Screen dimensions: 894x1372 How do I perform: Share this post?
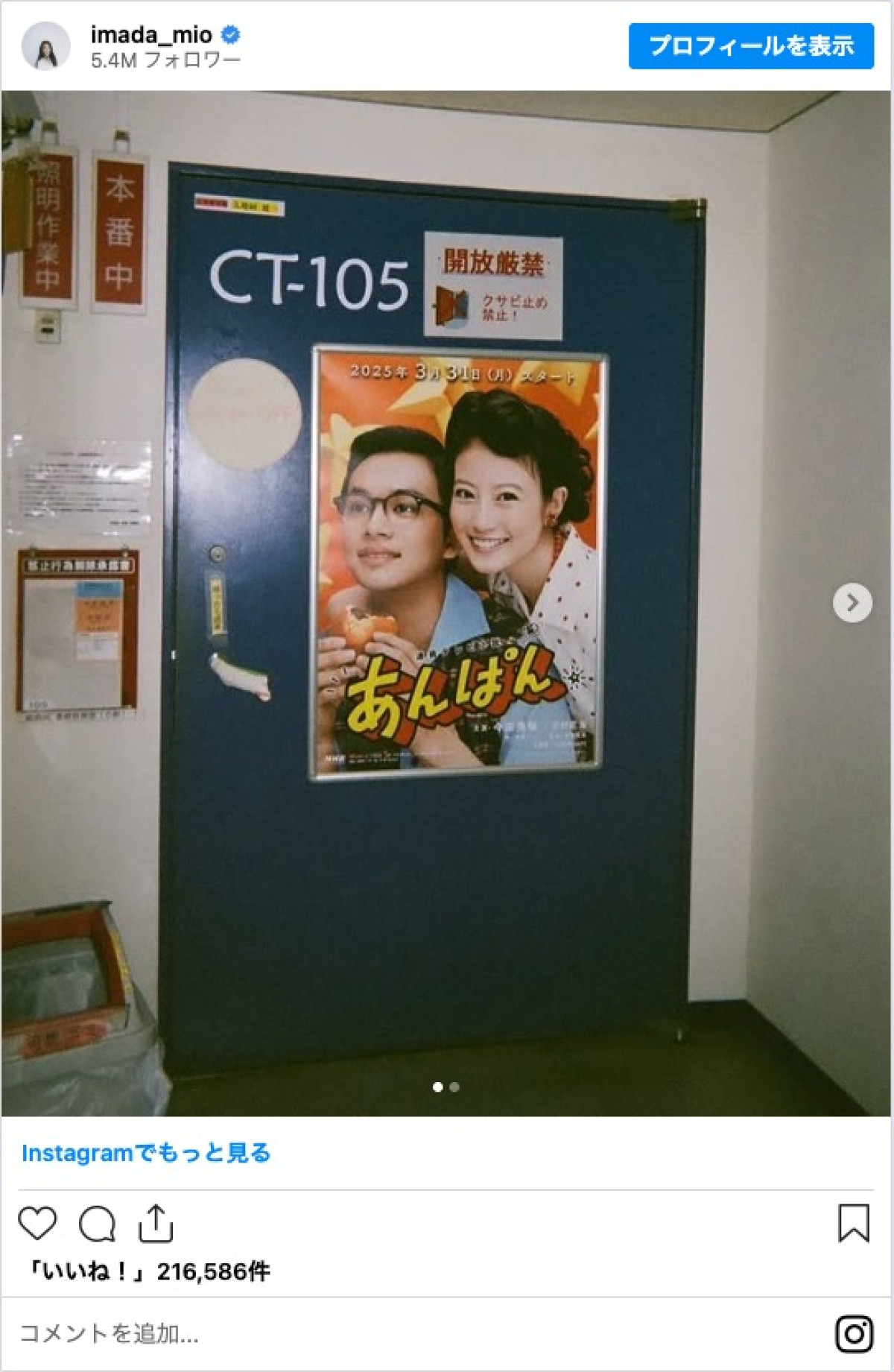155,1224
